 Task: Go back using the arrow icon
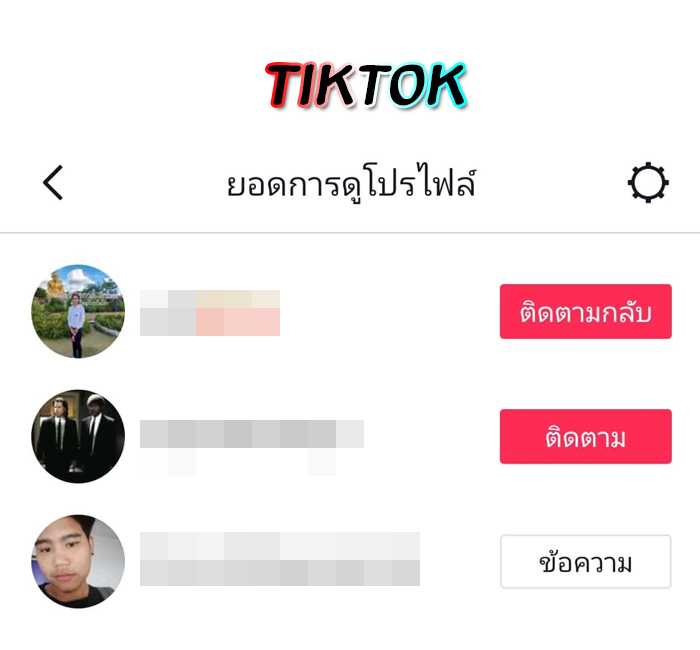point(53,183)
